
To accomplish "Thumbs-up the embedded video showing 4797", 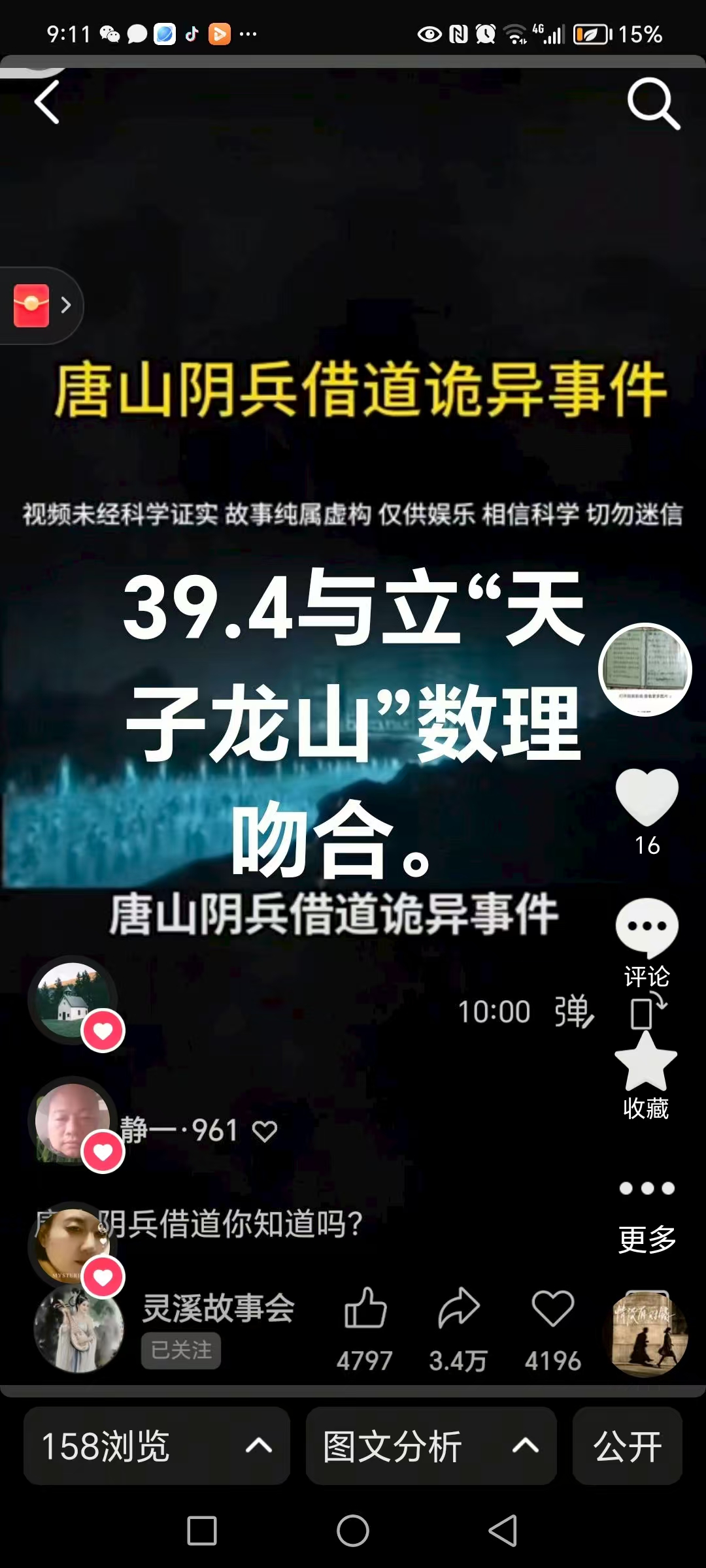I will (365, 1310).
